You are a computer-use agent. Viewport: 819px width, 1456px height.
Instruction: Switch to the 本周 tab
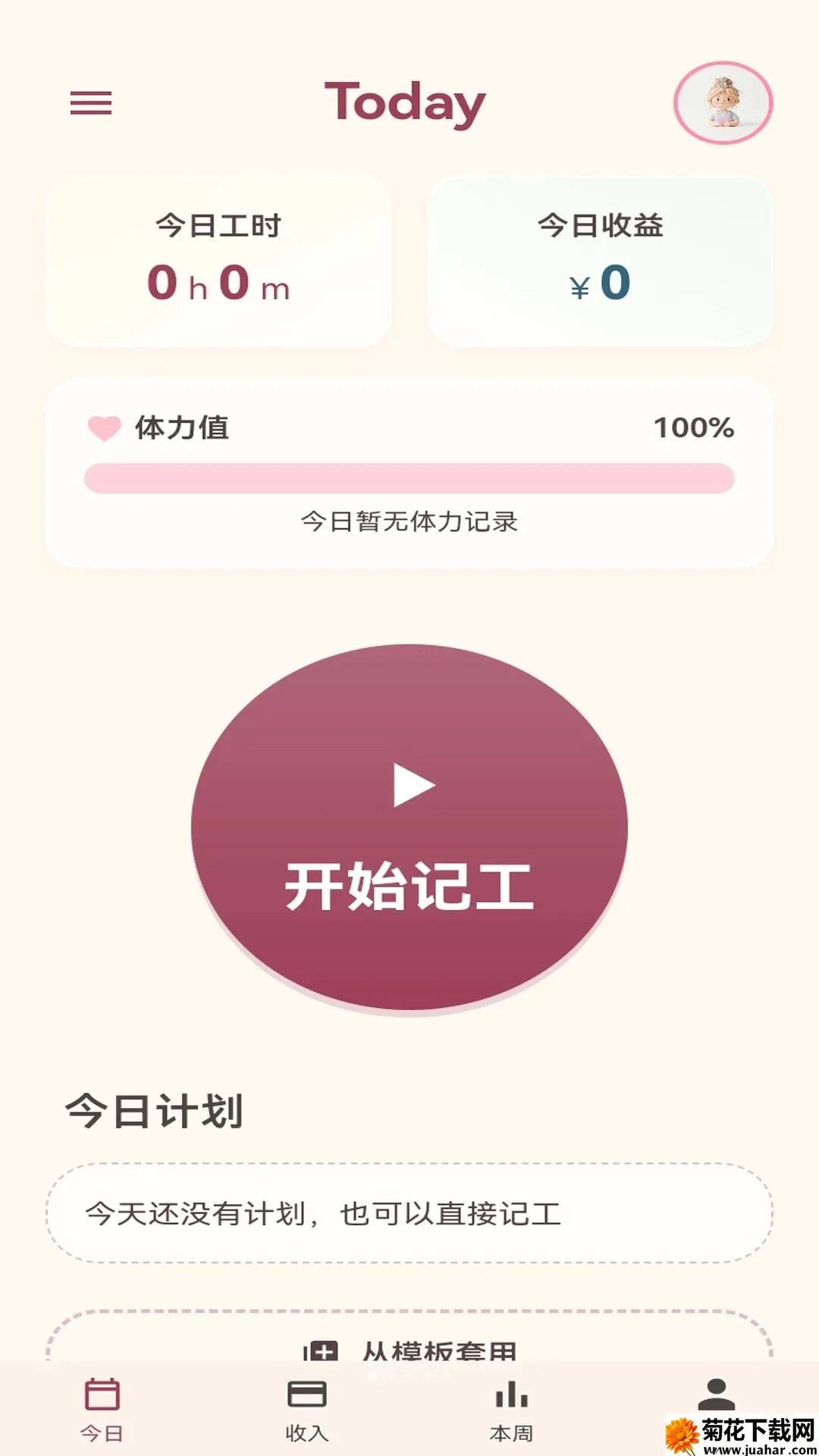pyautogui.click(x=512, y=1410)
